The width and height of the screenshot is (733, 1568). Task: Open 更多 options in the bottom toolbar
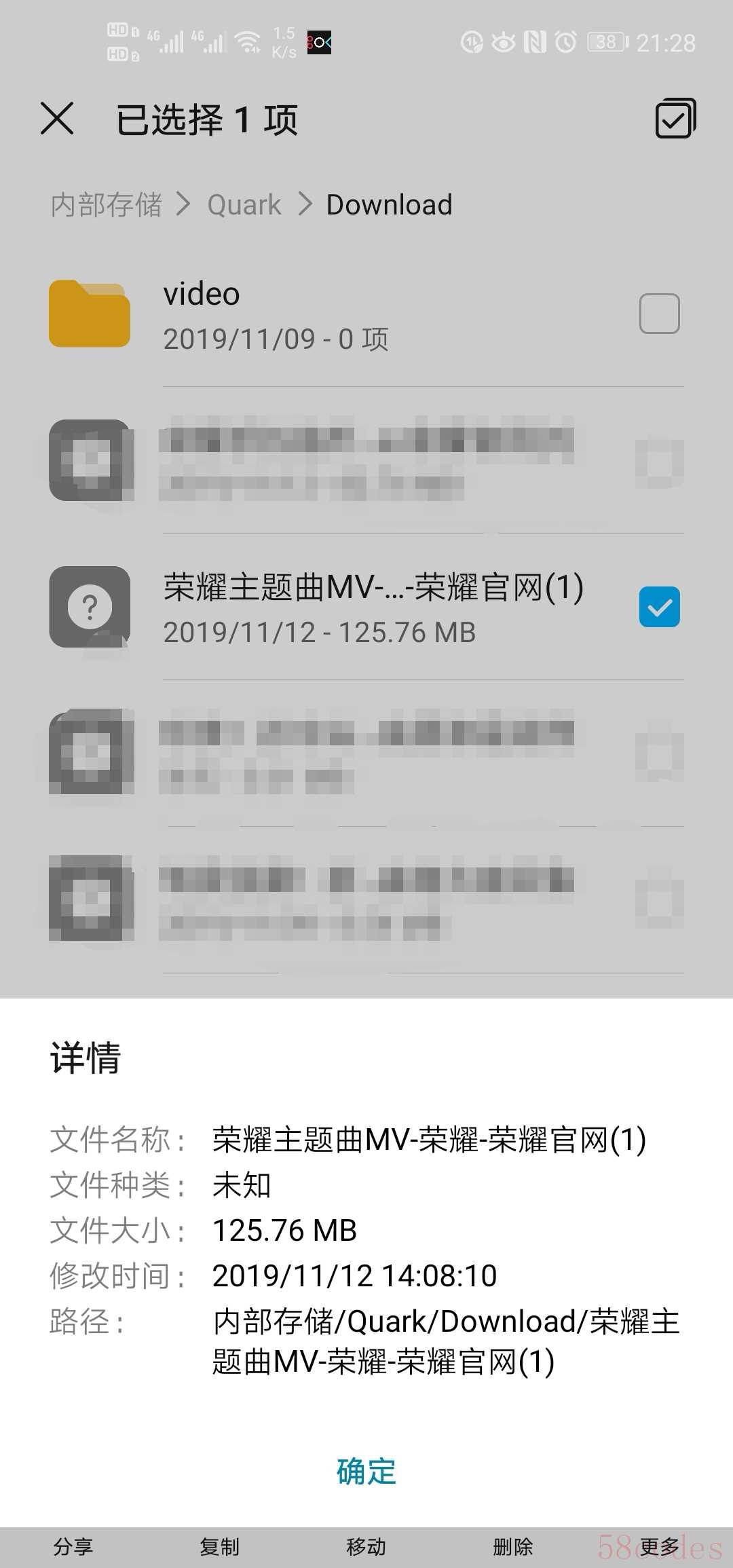click(x=659, y=1547)
